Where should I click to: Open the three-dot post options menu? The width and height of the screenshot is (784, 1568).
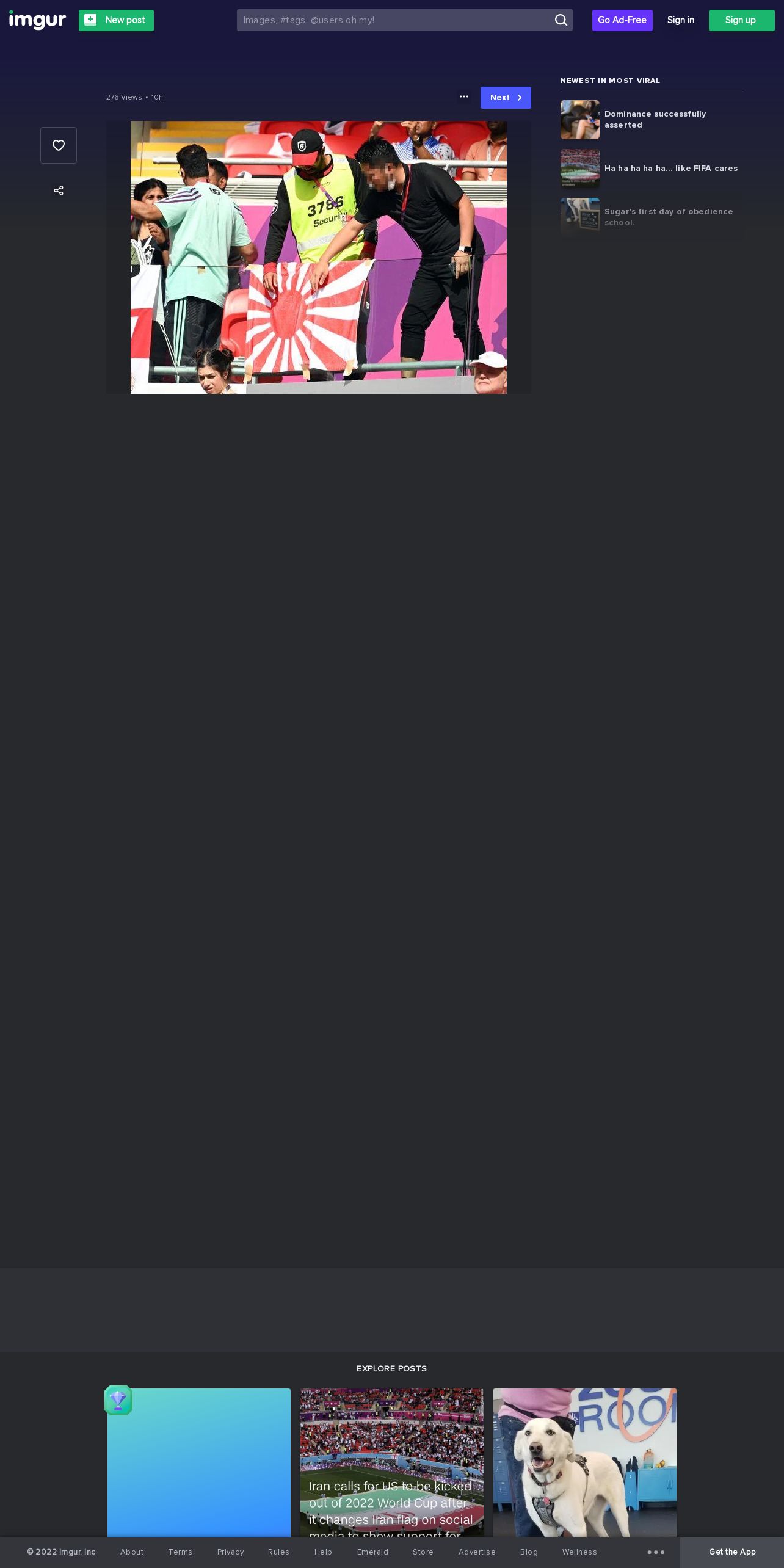pyautogui.click(x=464, y=97)
